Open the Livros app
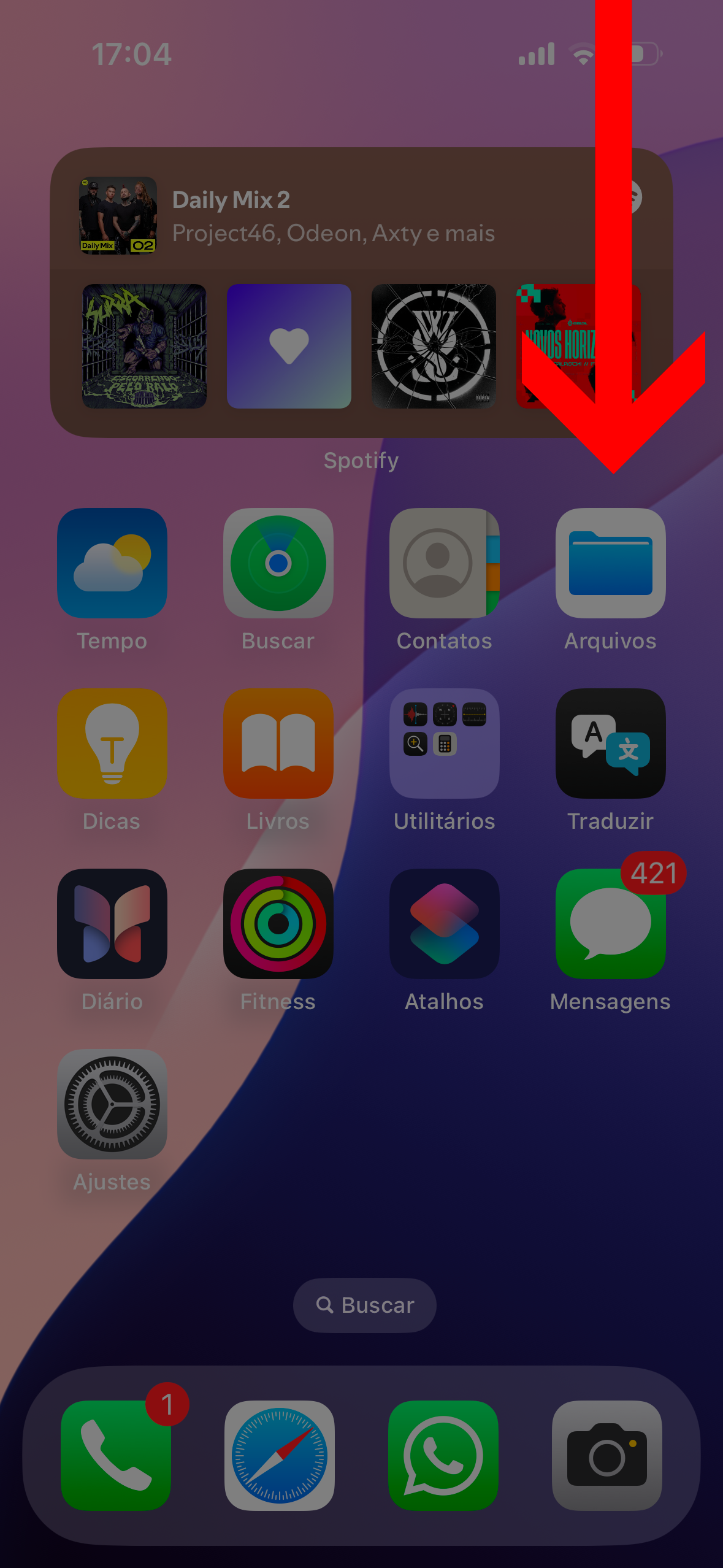The width and height of the screenshot is (723, 1568). tap(278, 743)
